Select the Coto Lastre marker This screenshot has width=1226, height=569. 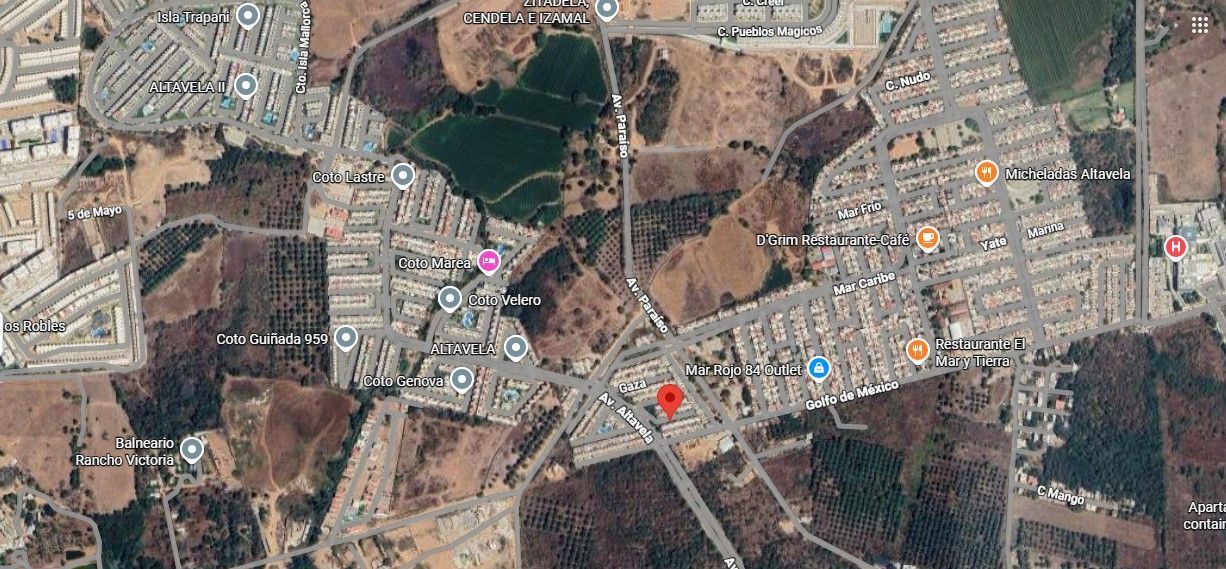(402, 177)
